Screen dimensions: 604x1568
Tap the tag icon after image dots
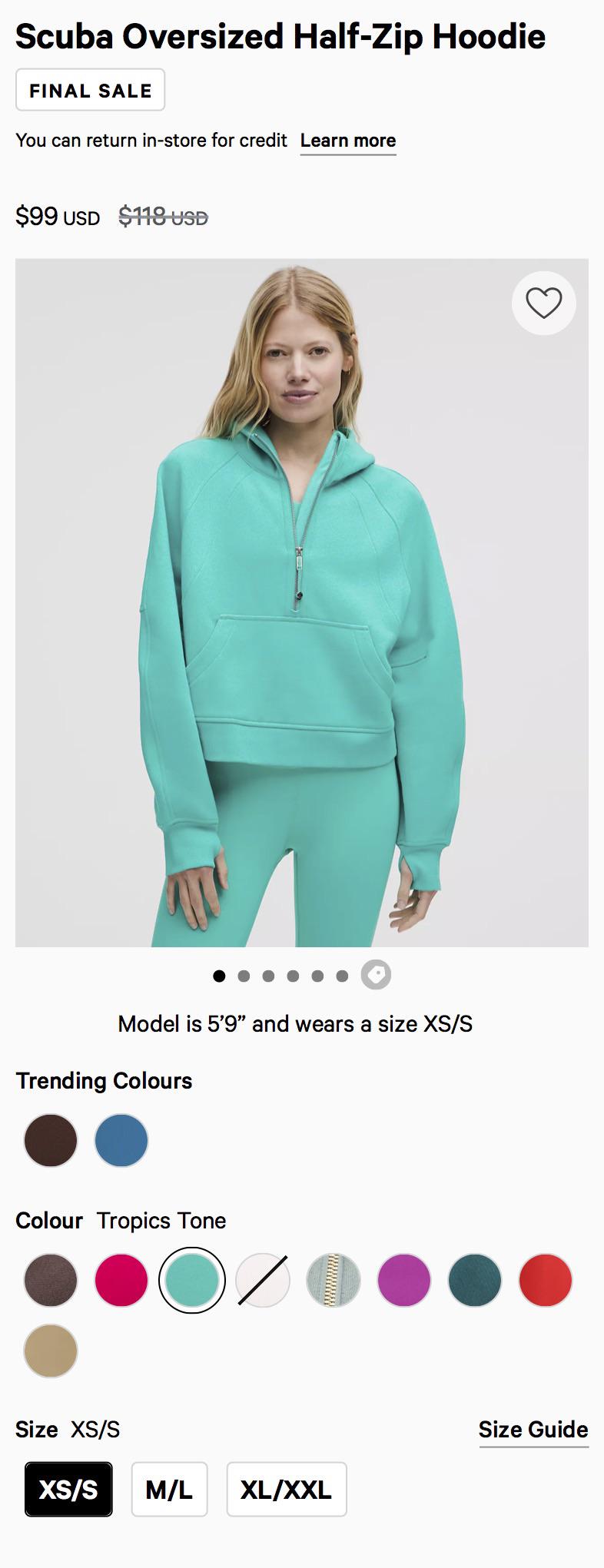tap(376, 975)
